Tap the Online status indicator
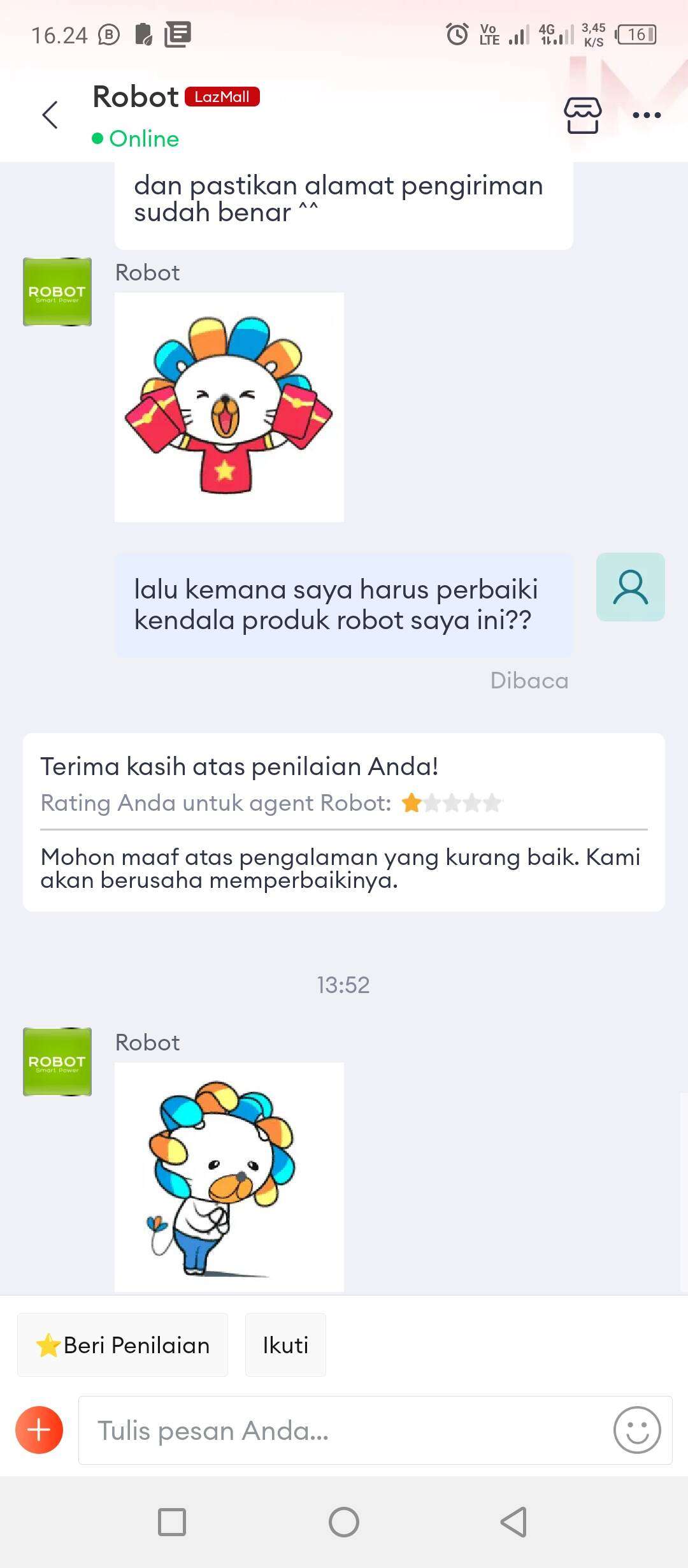 tap(136, 138)
